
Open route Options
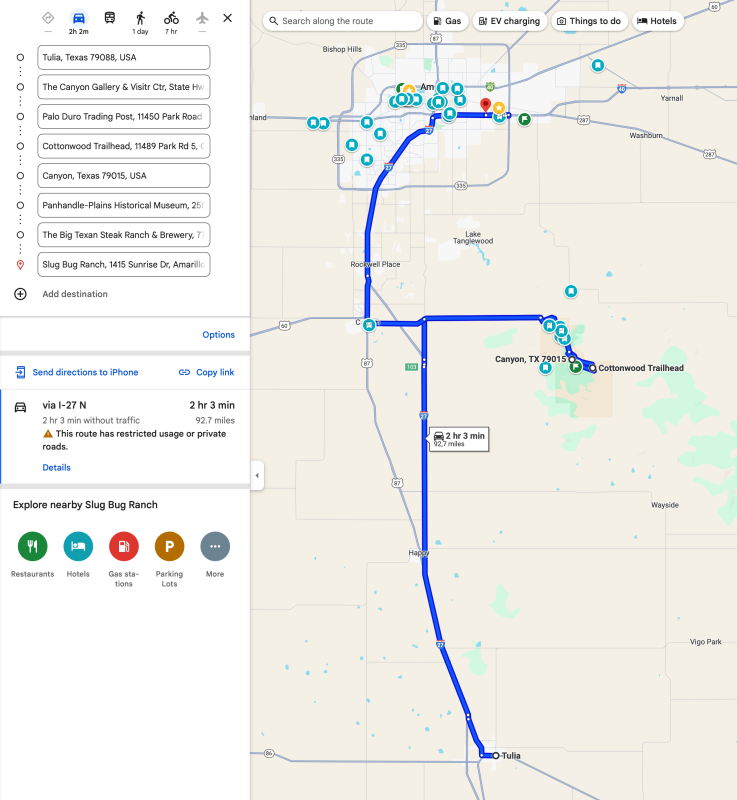click(218, 335)
